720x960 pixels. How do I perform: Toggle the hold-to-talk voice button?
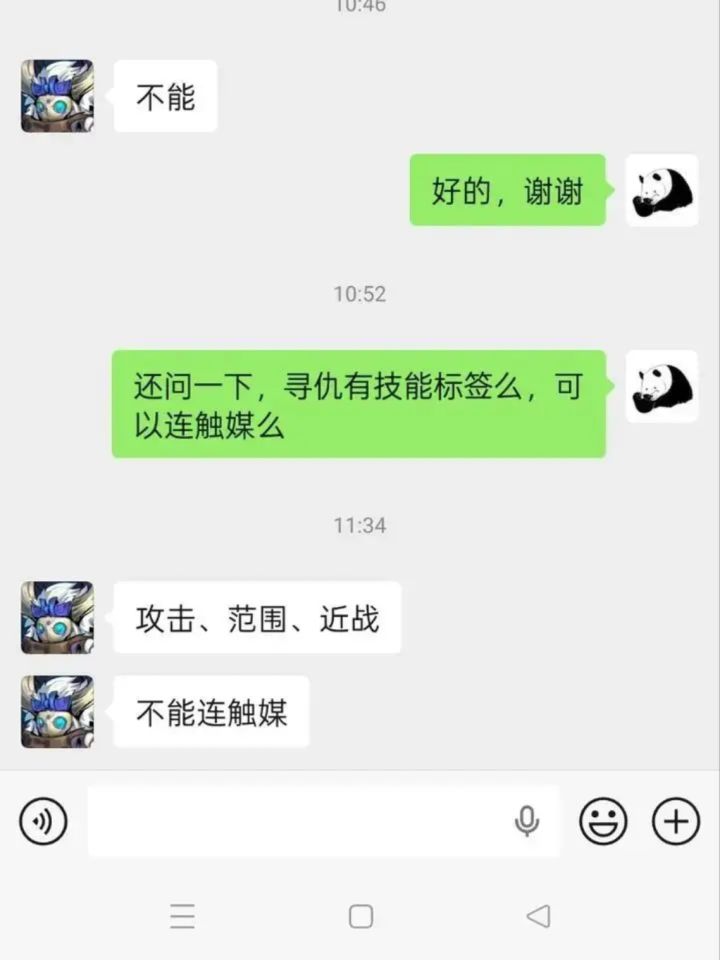coord(42,822)
